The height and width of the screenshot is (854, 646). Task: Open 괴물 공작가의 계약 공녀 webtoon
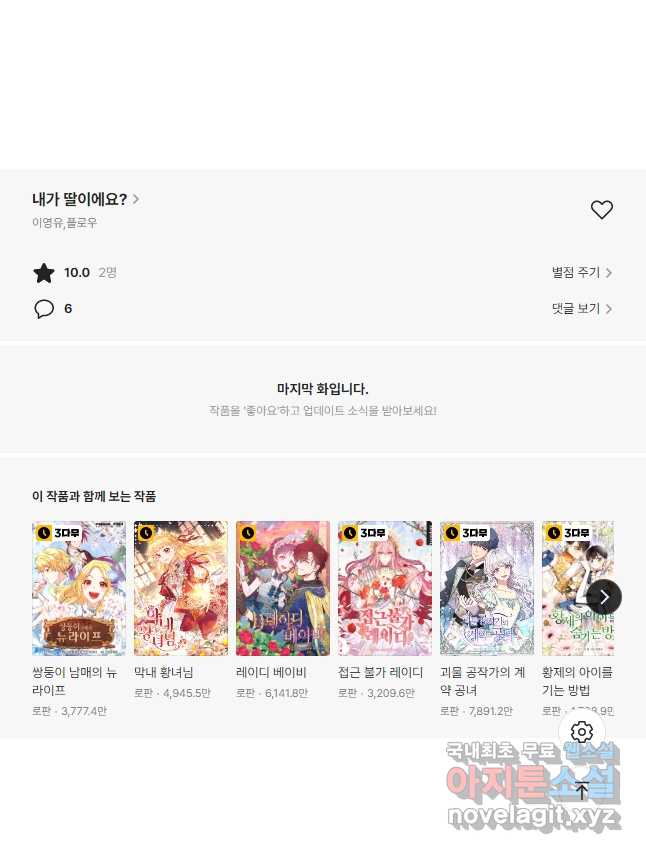tap(487, 588)
